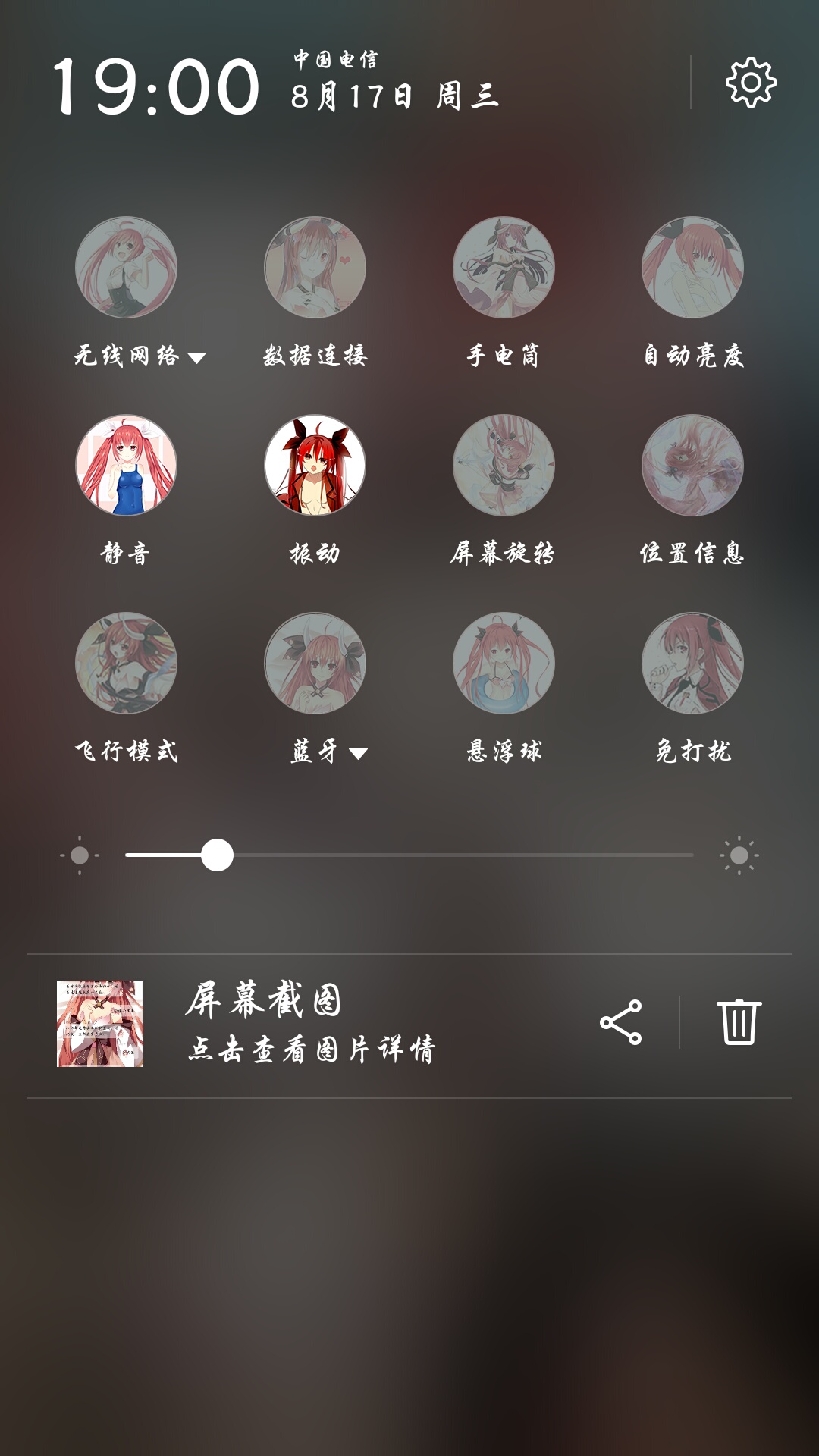The image size is (819, 1456).
Task: Expand the 蓝牙 dropdown arrow
Action: pyautogui.click(x=358, y=754)
